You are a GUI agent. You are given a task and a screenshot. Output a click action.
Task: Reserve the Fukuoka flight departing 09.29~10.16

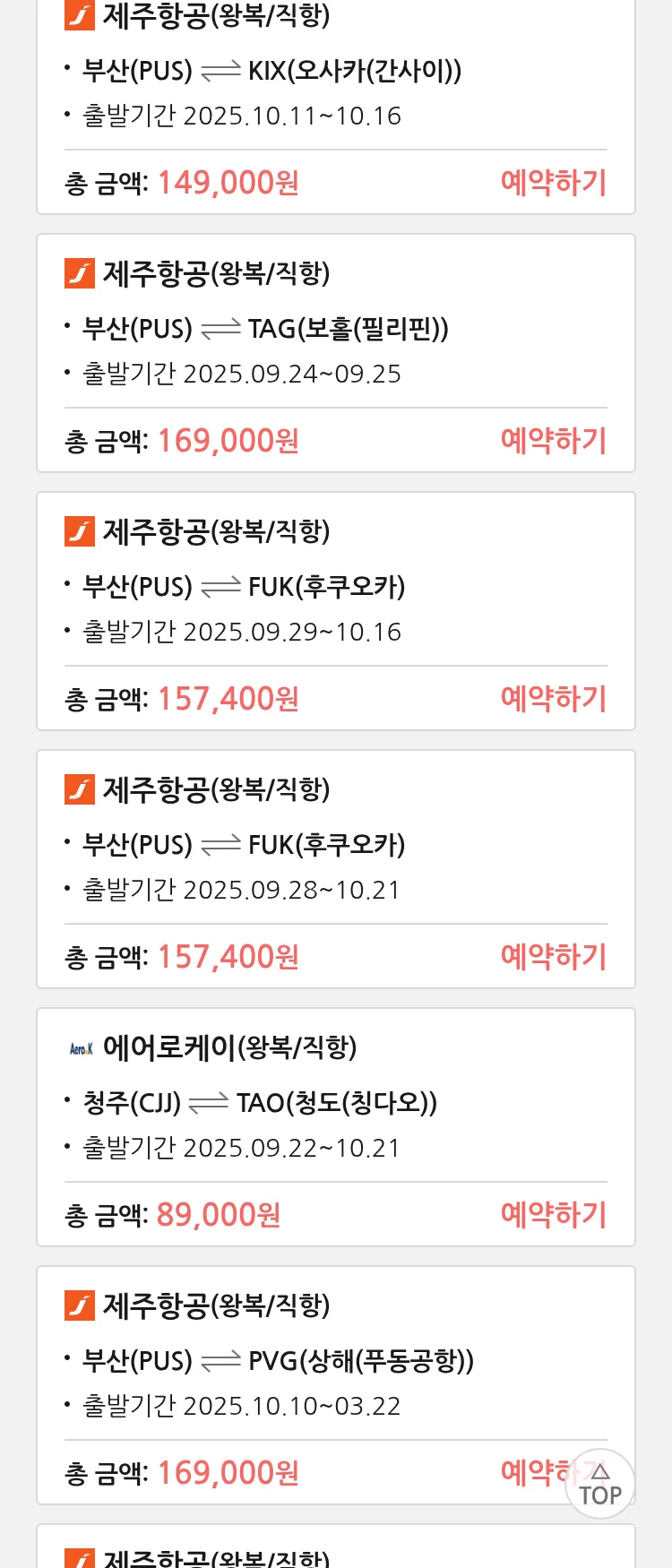click(553, 699)
